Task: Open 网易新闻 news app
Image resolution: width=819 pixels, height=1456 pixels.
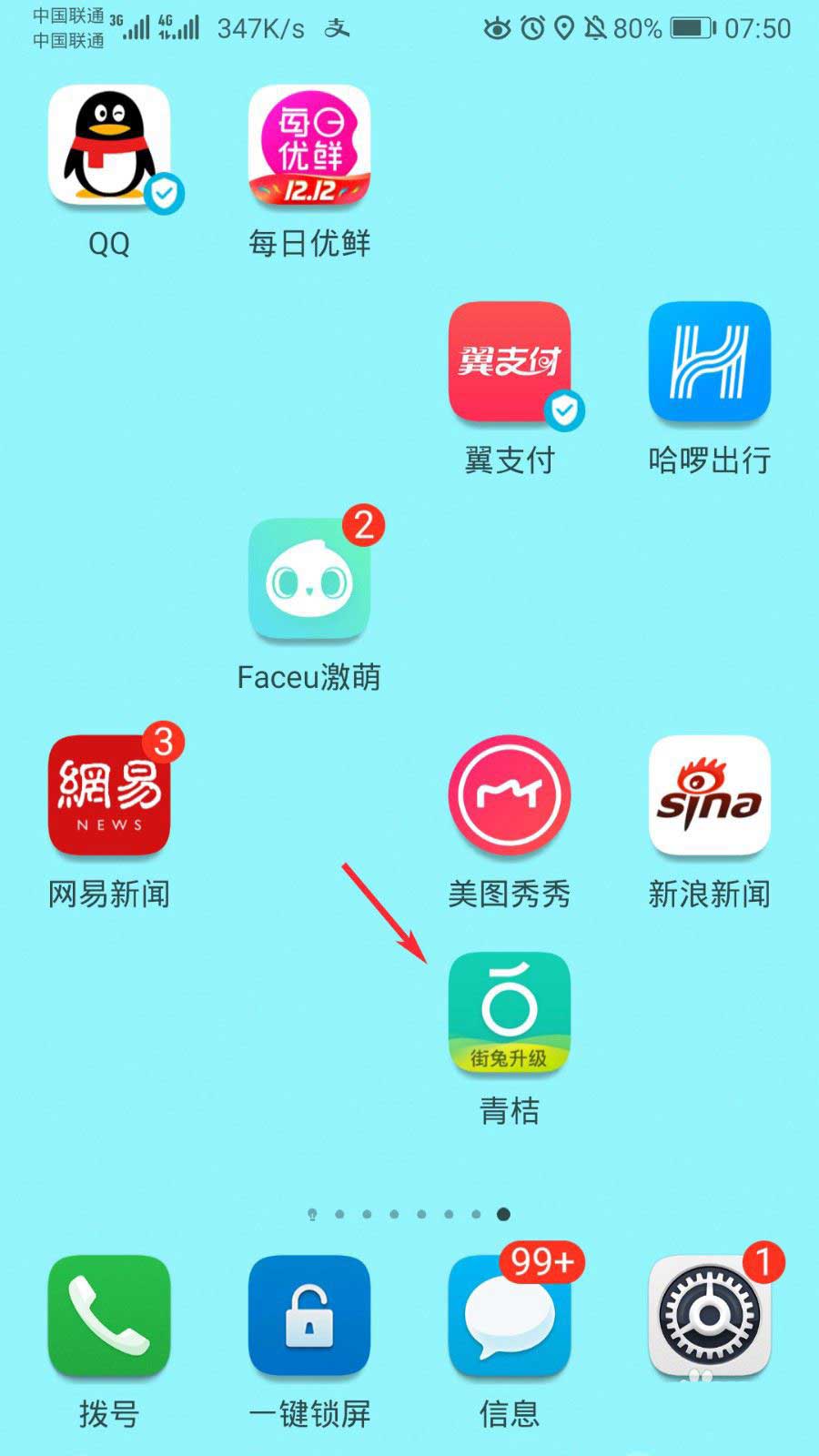Action: pos(109,796)
